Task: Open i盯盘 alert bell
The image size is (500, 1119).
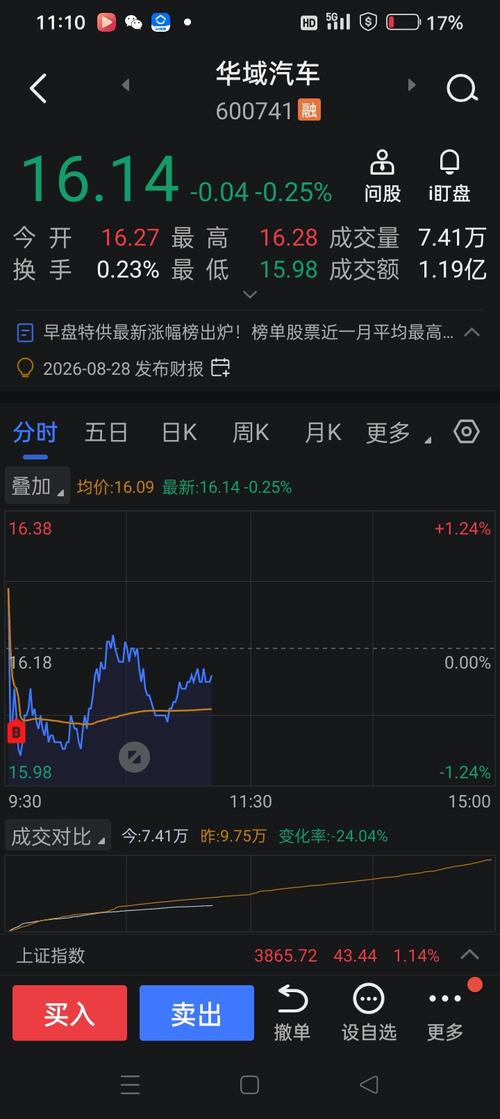Action: (449, 176)
